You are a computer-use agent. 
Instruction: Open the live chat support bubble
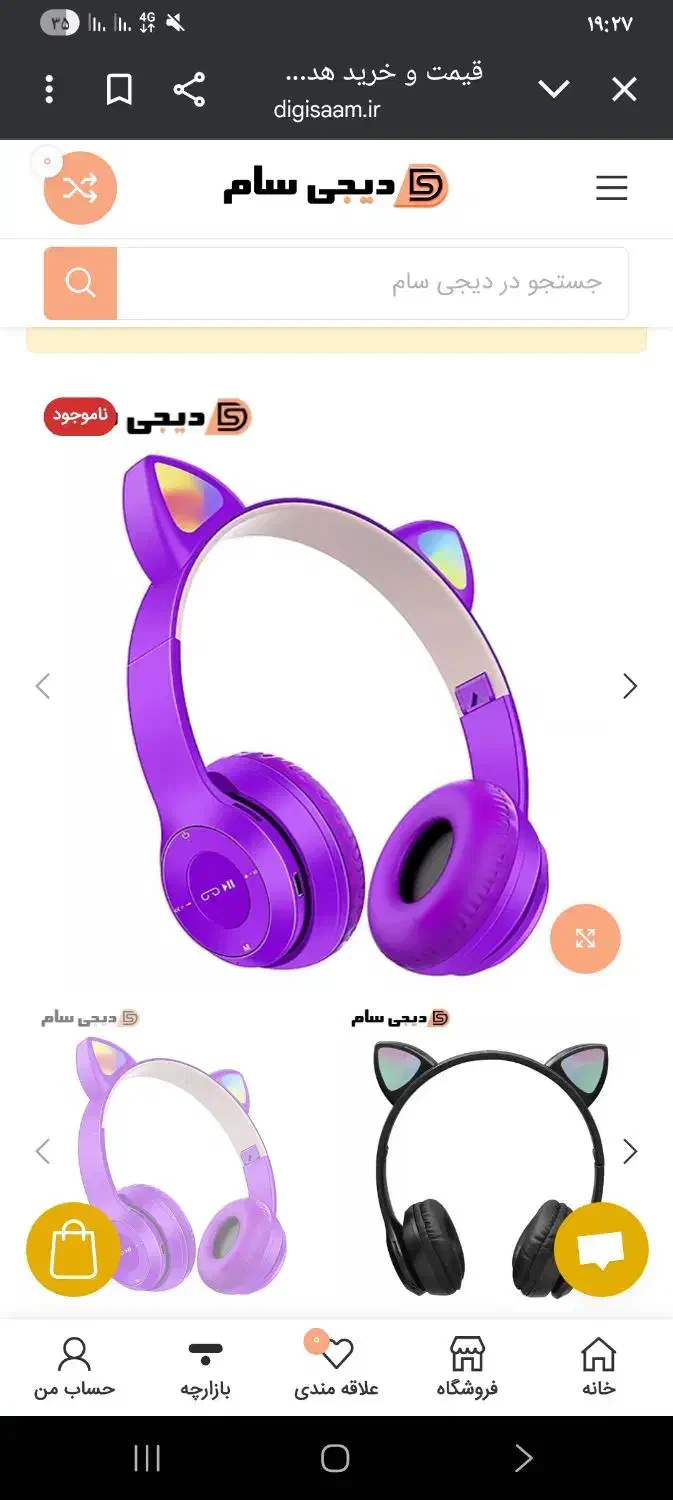pos(601,1249)
